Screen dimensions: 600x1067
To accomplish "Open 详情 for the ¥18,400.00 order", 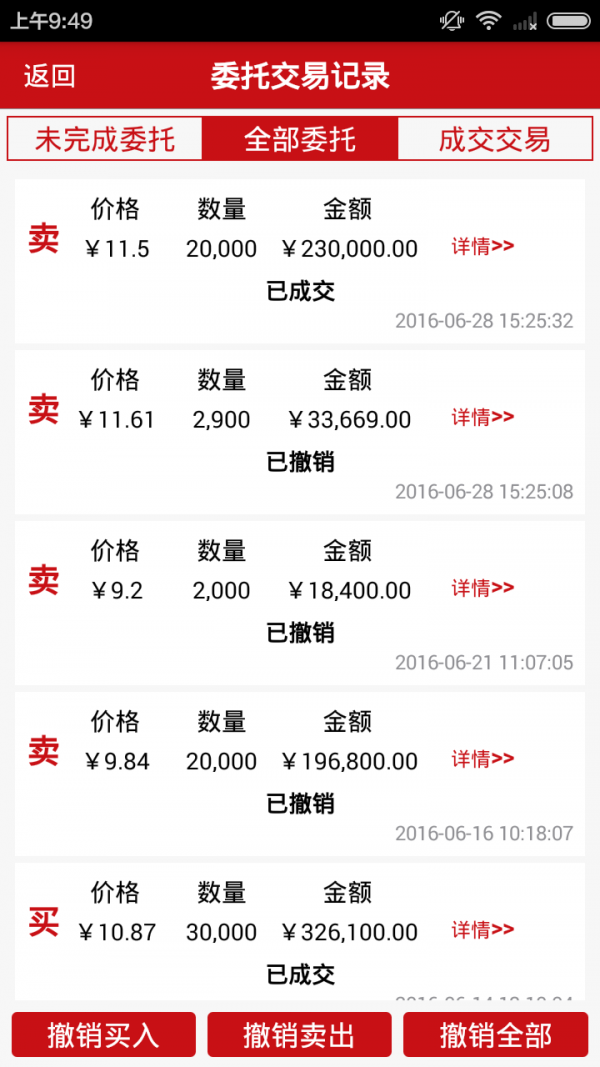I will [x=482, y=588].
